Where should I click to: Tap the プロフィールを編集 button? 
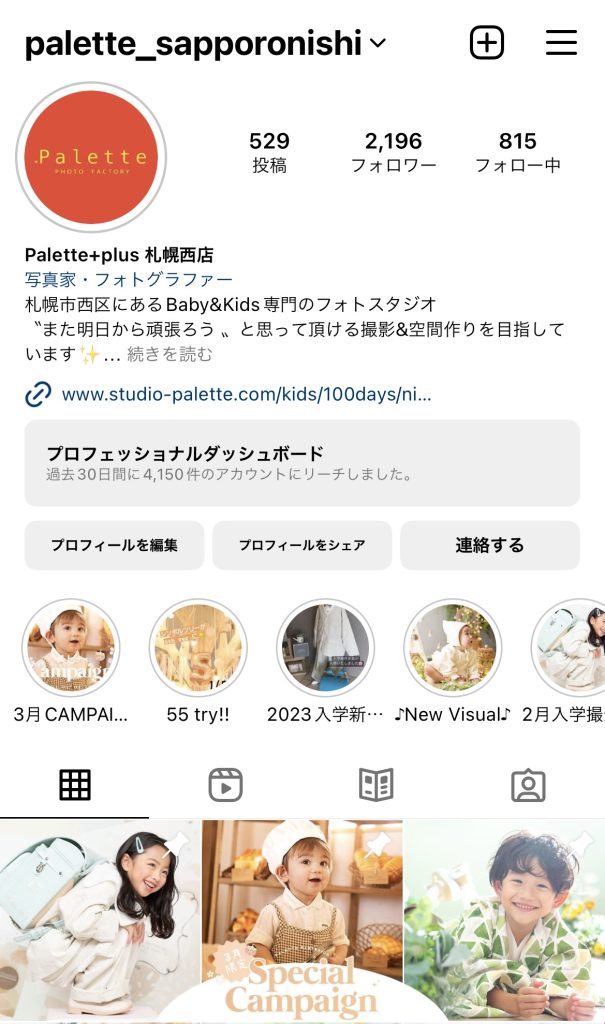click(x=114, y=545)
